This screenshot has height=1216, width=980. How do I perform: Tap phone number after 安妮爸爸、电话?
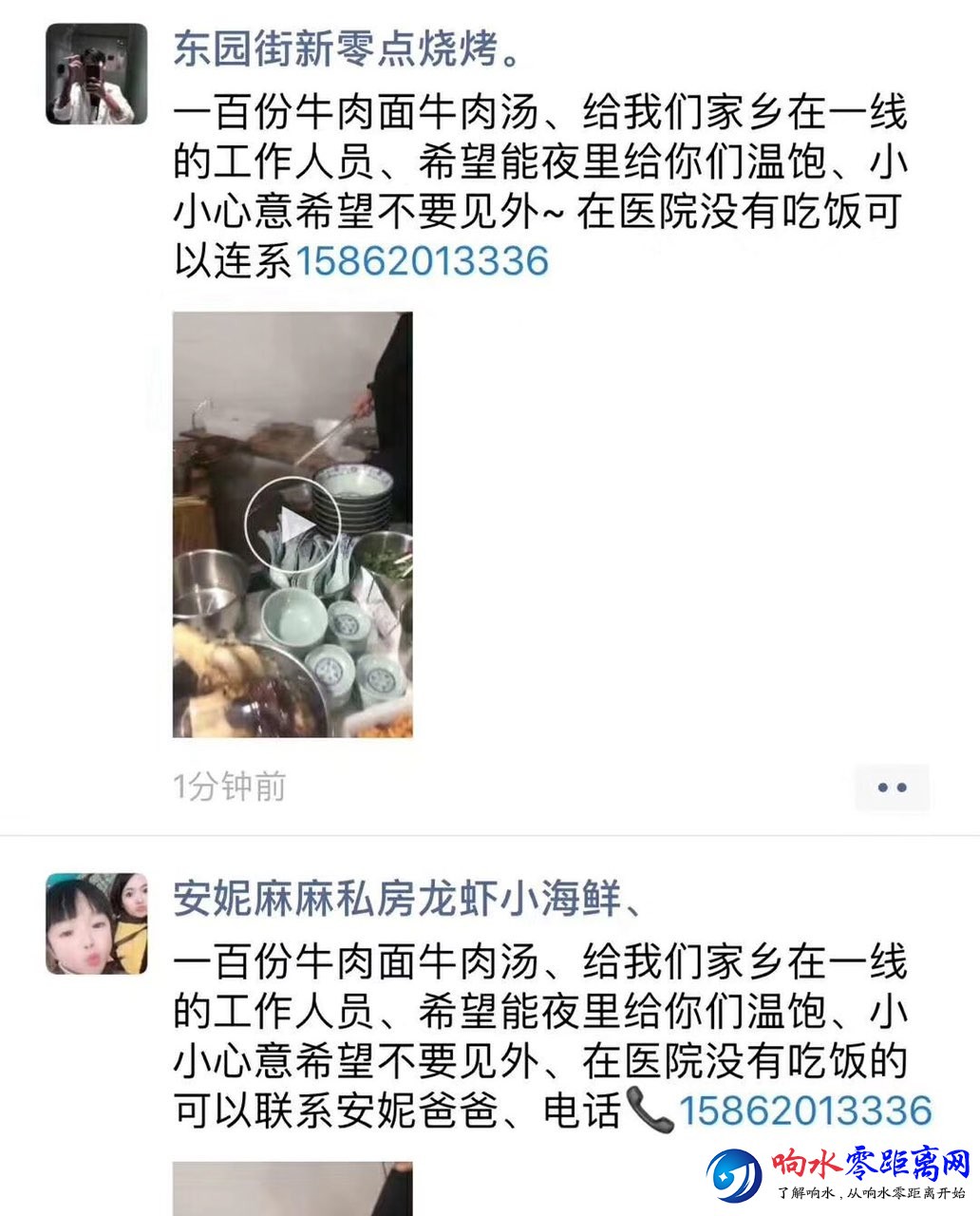[x=805, y=1110]
